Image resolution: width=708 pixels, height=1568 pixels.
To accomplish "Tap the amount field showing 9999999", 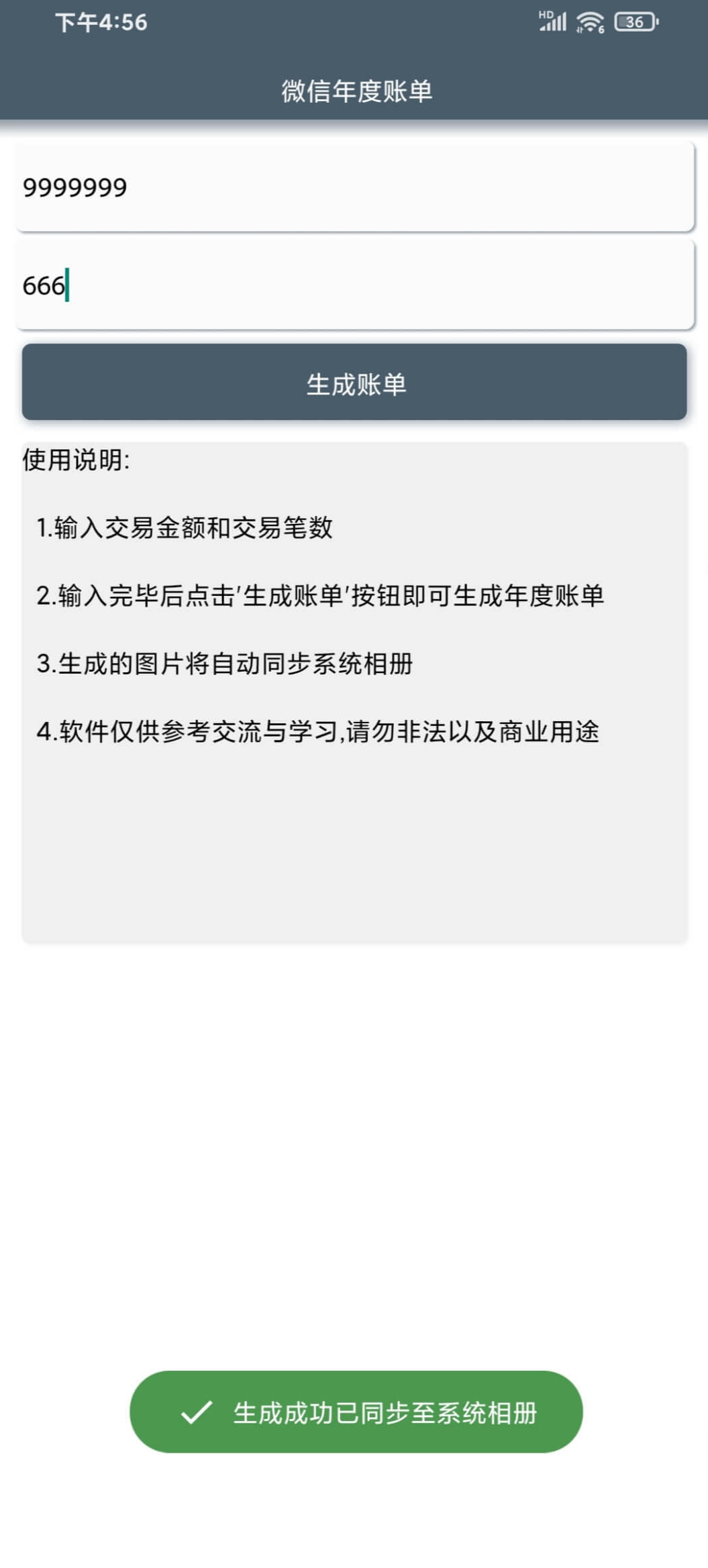I will [354, 187].
